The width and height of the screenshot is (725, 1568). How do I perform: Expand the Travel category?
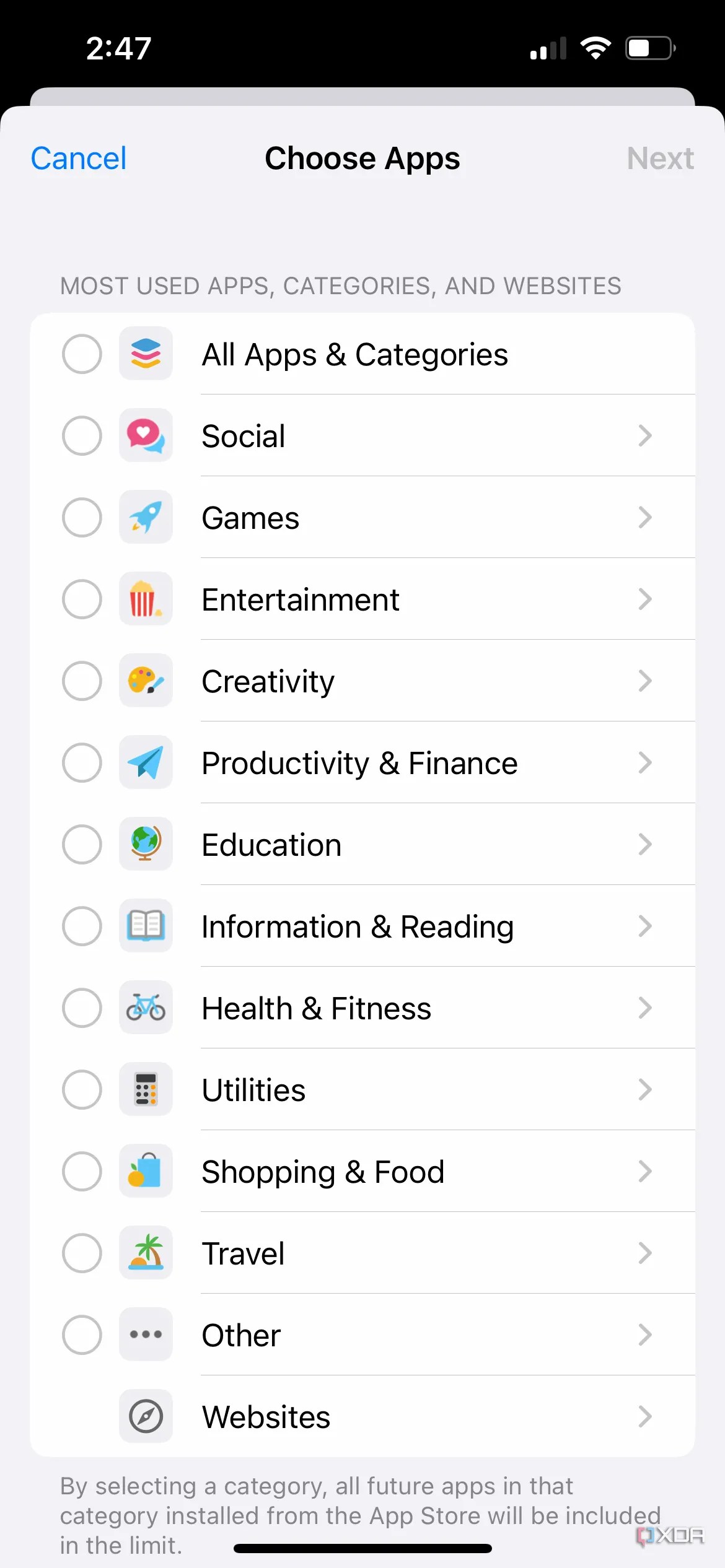coord(645,1253)
